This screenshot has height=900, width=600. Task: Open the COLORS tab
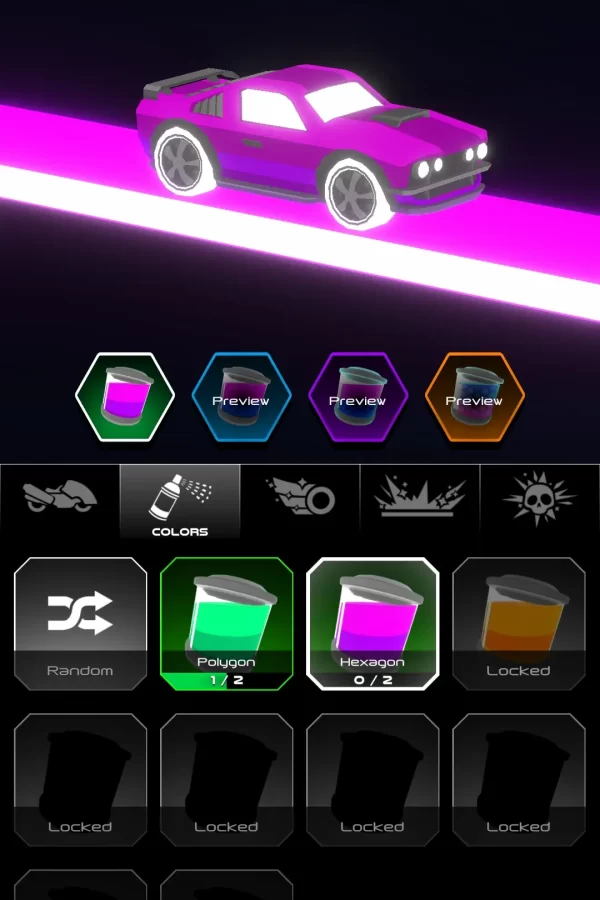(180, 501)
